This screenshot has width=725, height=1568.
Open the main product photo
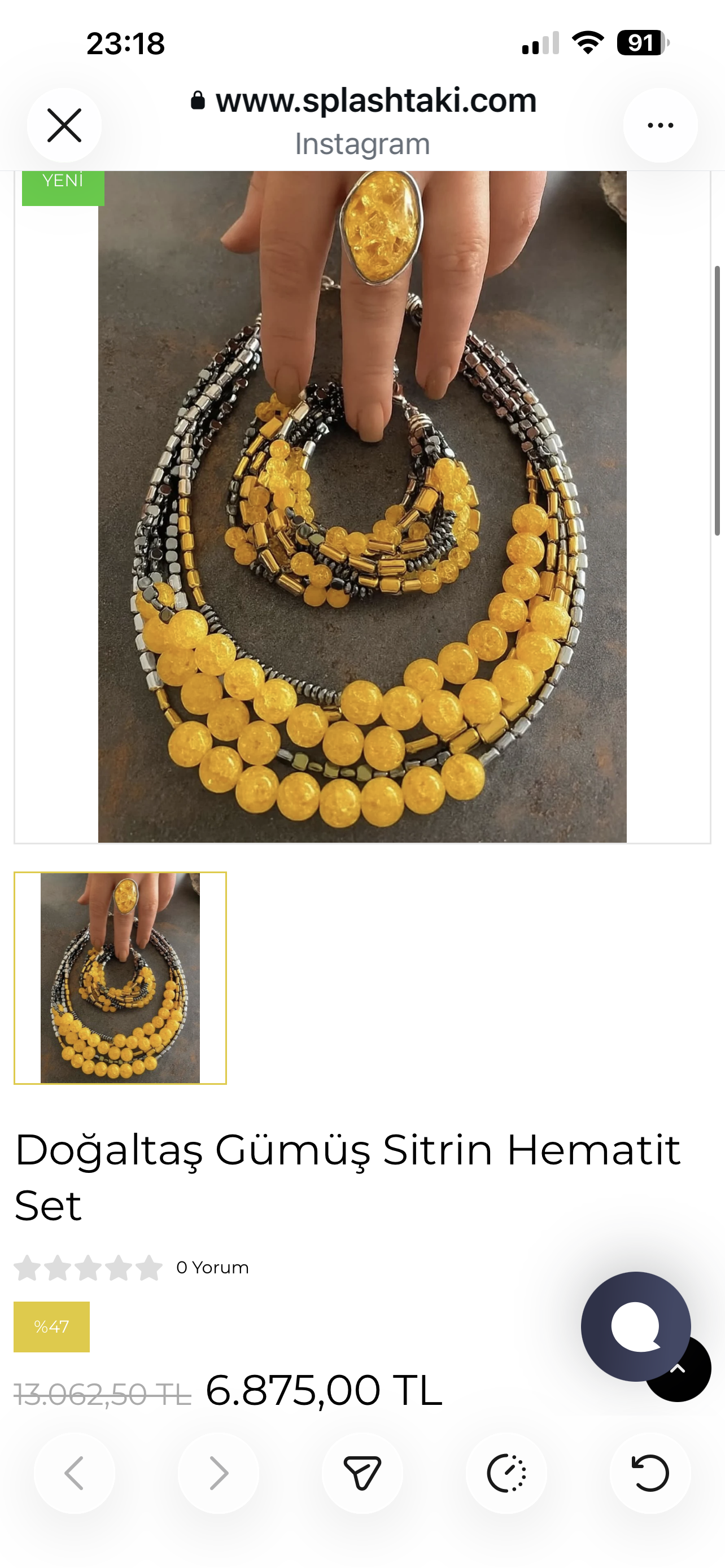(x=362, y=506)
